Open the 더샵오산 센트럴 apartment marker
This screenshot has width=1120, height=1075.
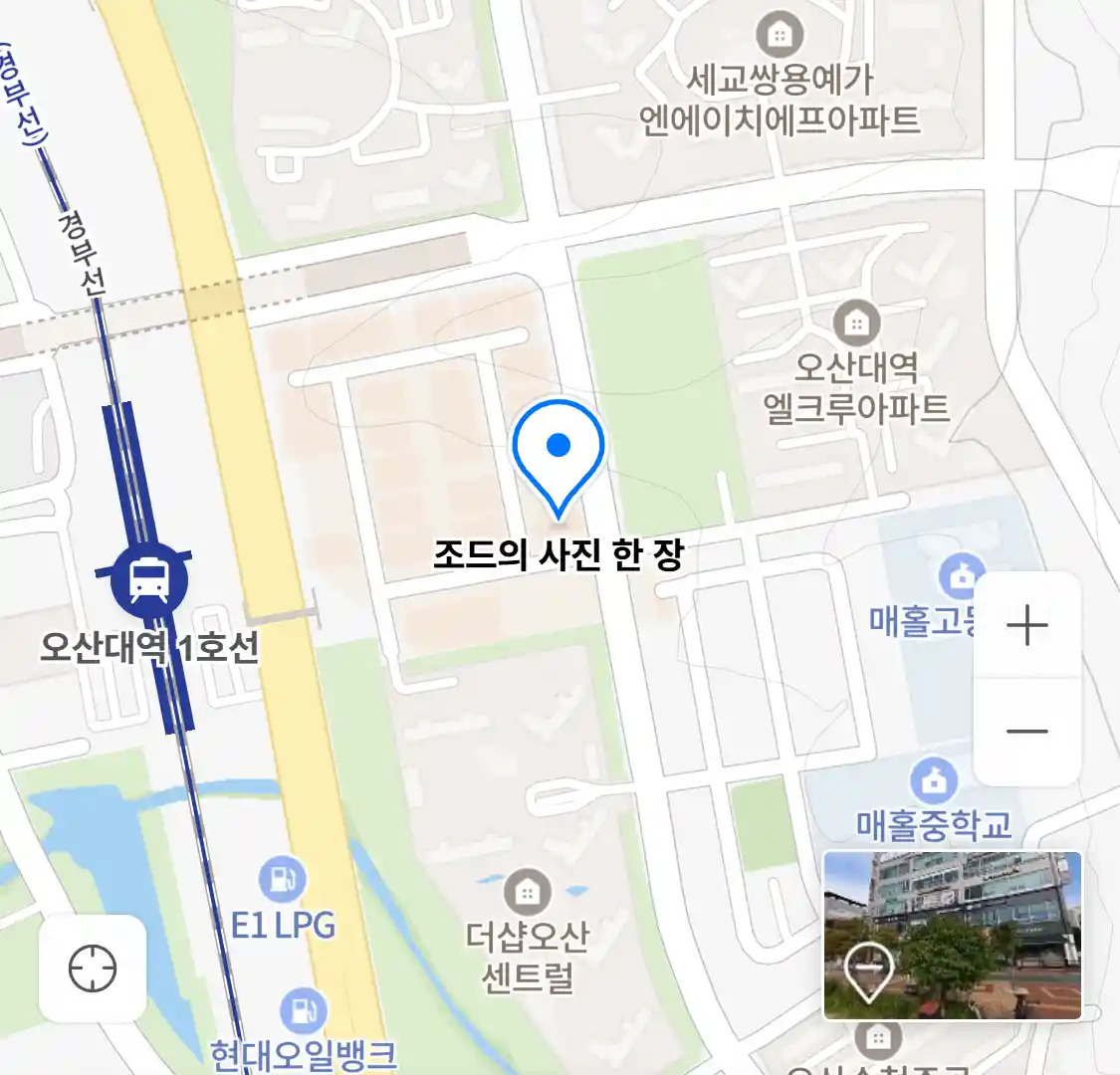coord(527,892)
